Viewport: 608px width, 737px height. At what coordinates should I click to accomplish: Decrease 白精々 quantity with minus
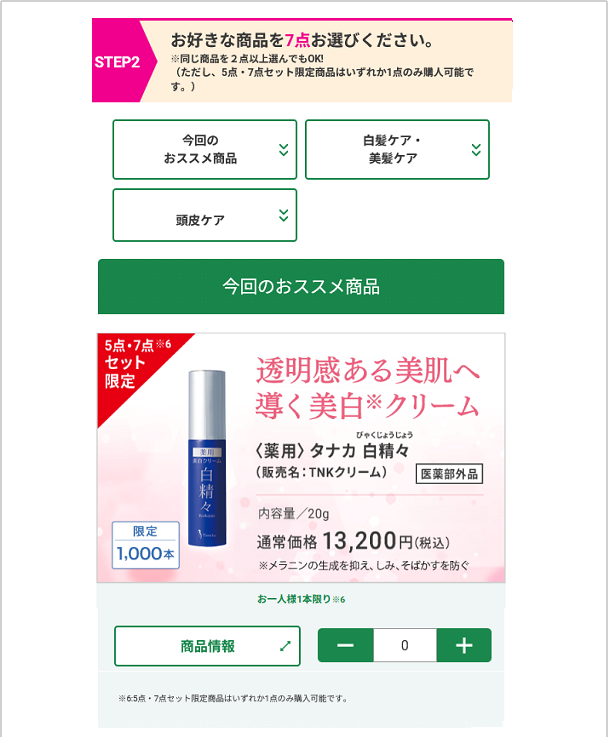(346, 646)
